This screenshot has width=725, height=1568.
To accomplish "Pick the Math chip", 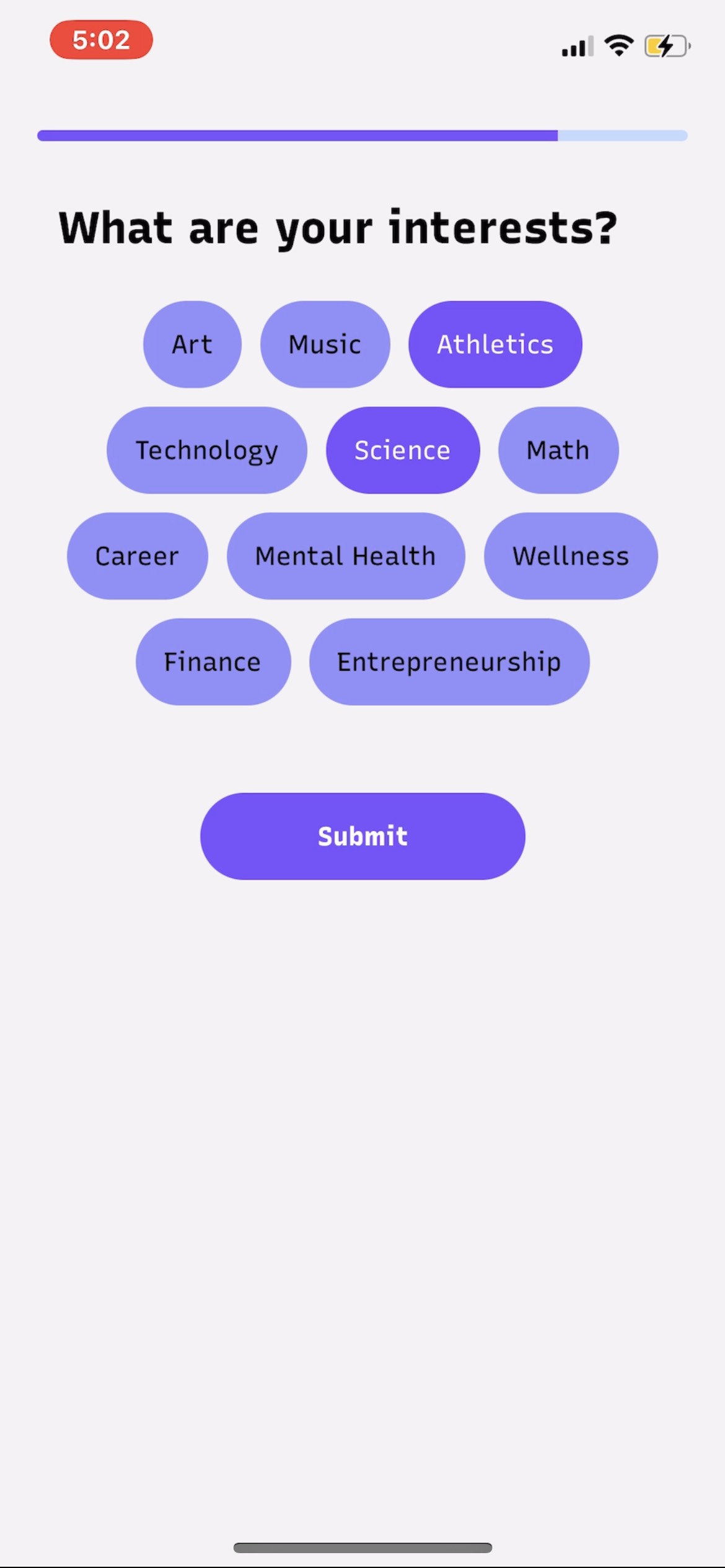I will pyautogui.click(x=558, y=450).
